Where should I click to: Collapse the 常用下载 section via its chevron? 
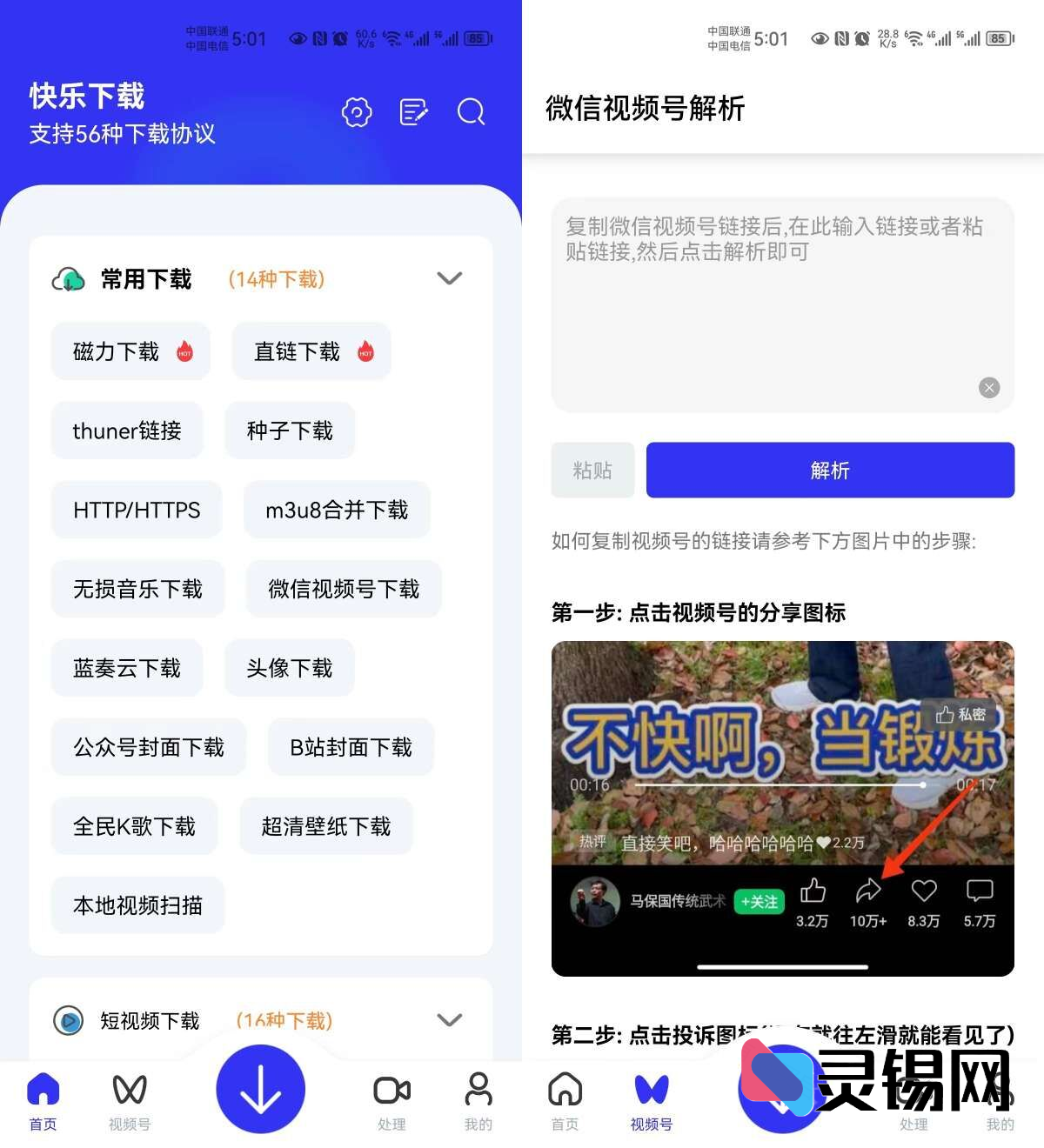pos(449,278)
